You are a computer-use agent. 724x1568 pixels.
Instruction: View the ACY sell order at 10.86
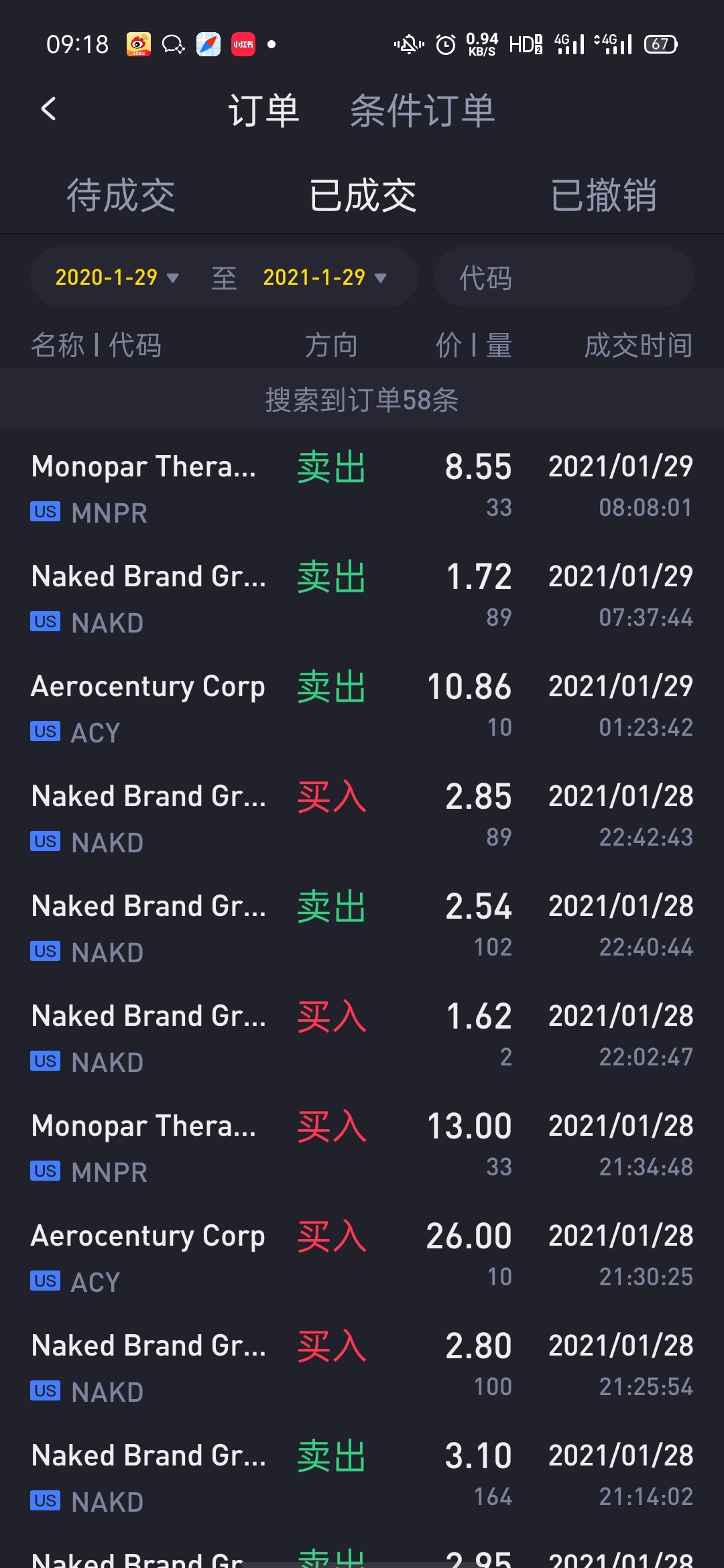click(362, 707)
